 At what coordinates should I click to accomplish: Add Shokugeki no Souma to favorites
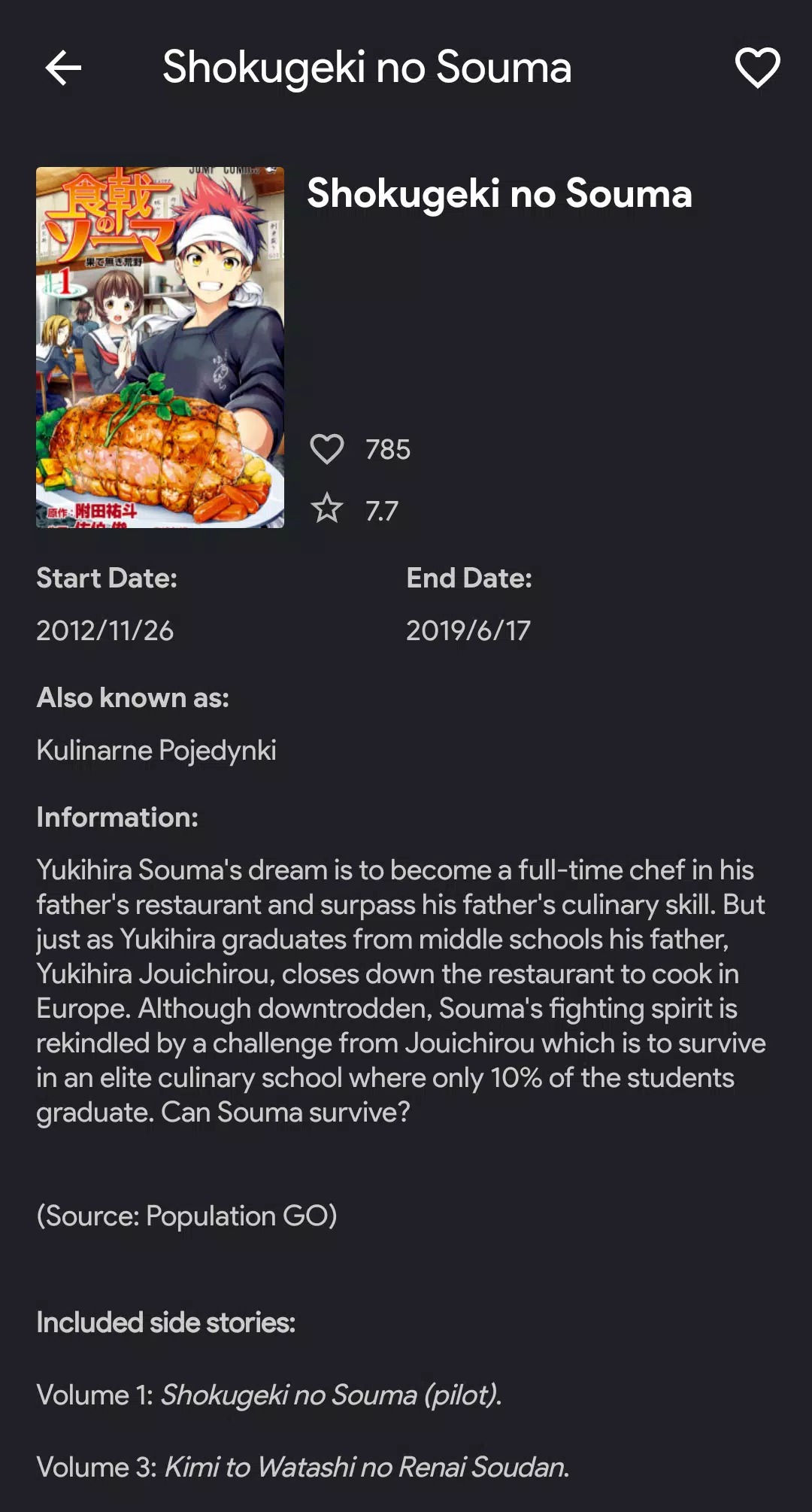[756, 68]
